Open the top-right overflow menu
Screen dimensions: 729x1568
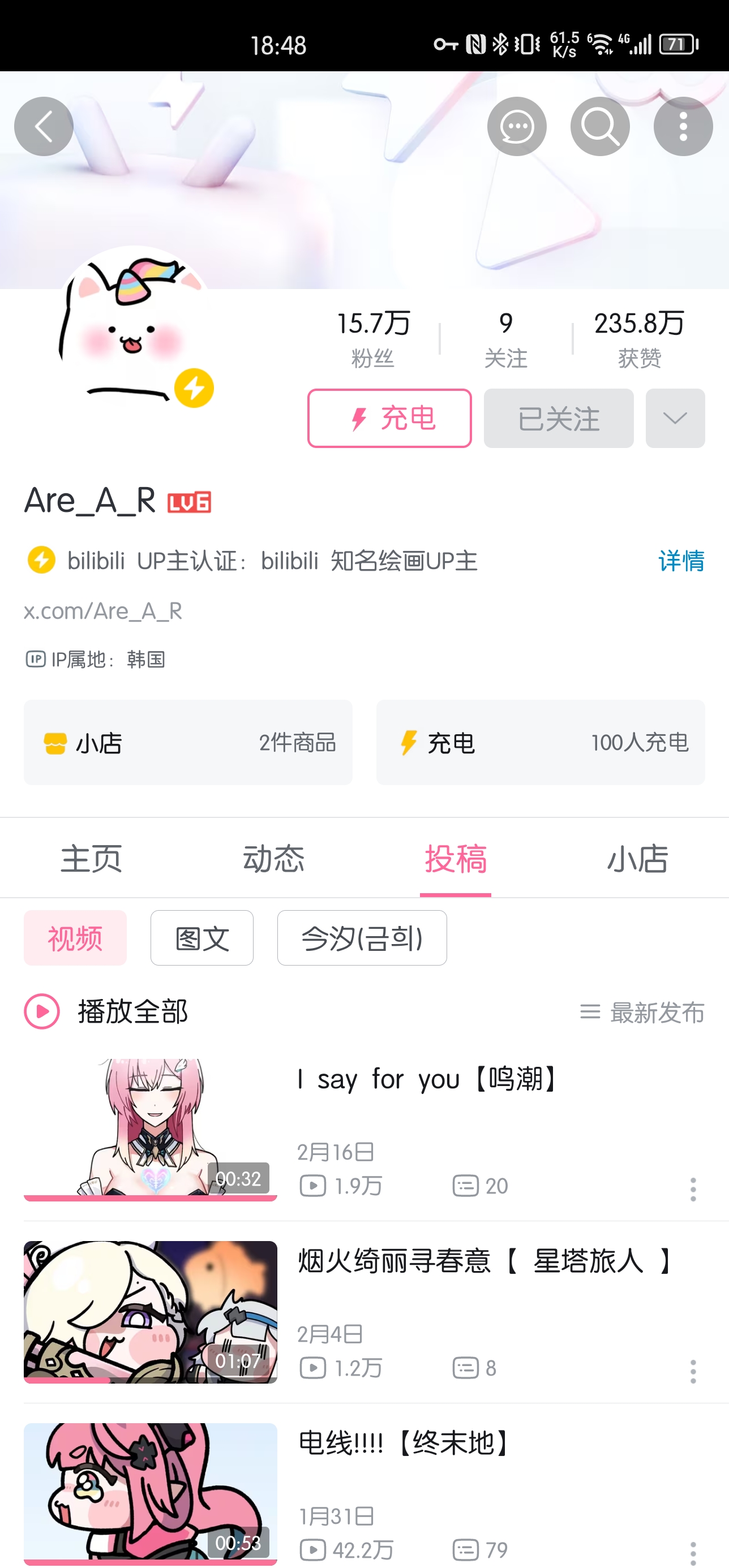683,127
